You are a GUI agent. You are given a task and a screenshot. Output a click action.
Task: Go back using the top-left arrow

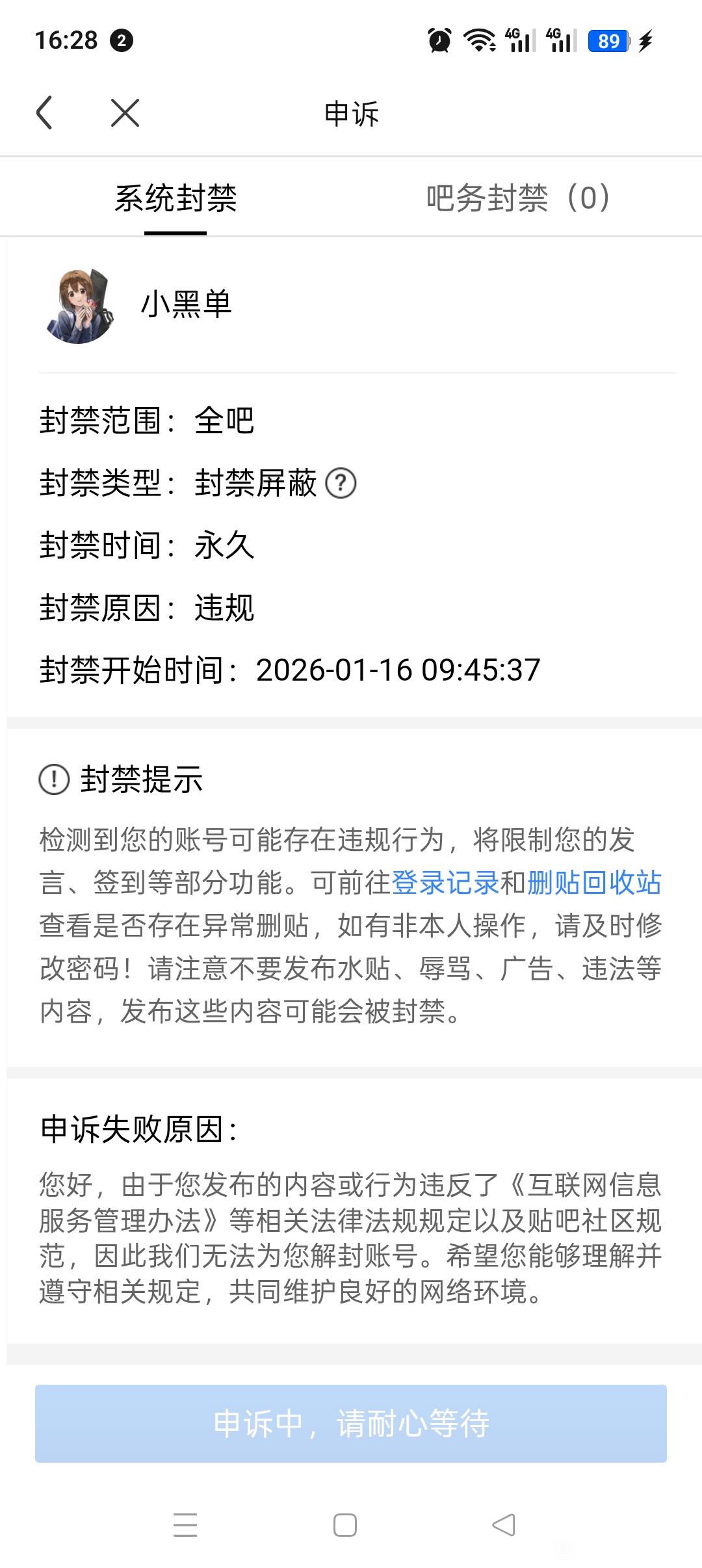tap(44, 113)
